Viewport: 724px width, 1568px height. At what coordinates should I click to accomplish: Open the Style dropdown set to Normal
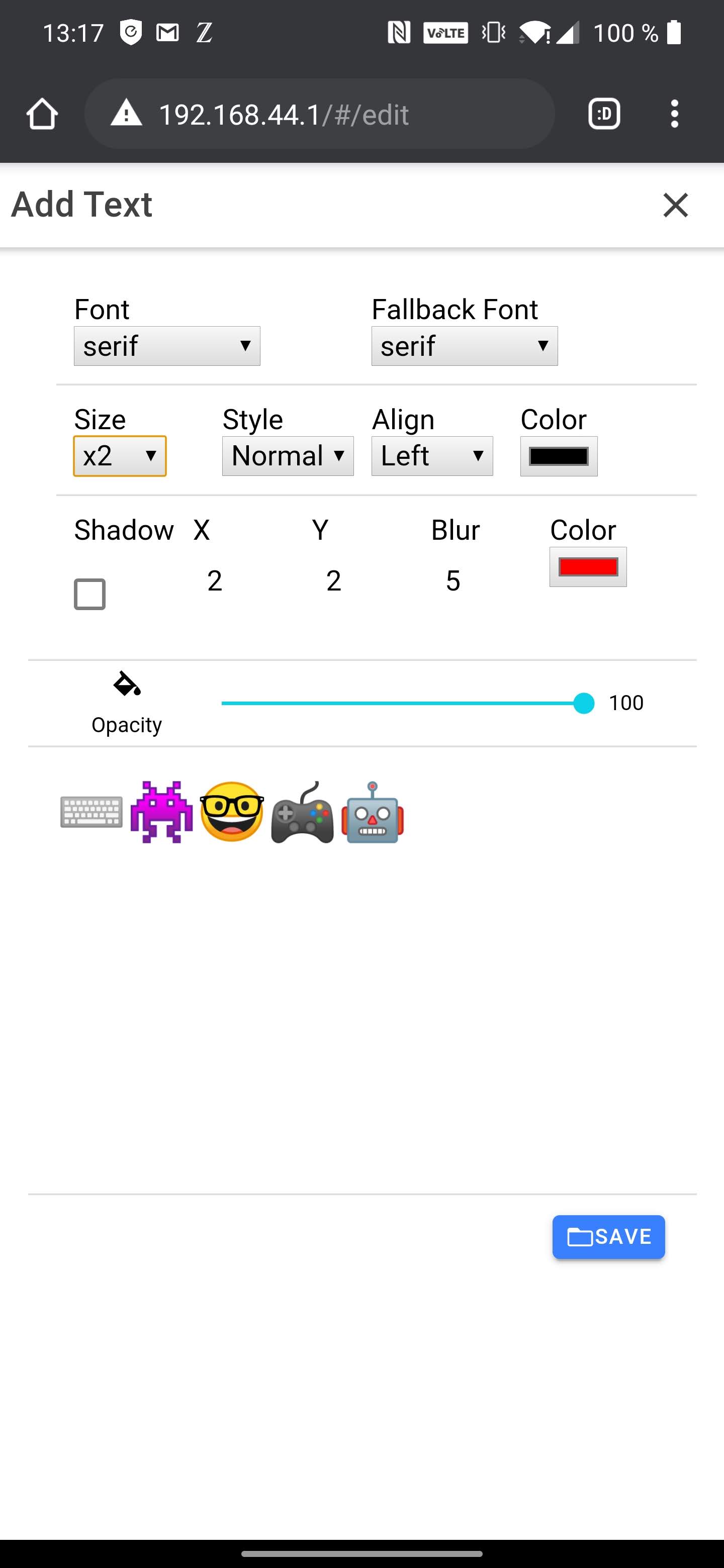288,456
